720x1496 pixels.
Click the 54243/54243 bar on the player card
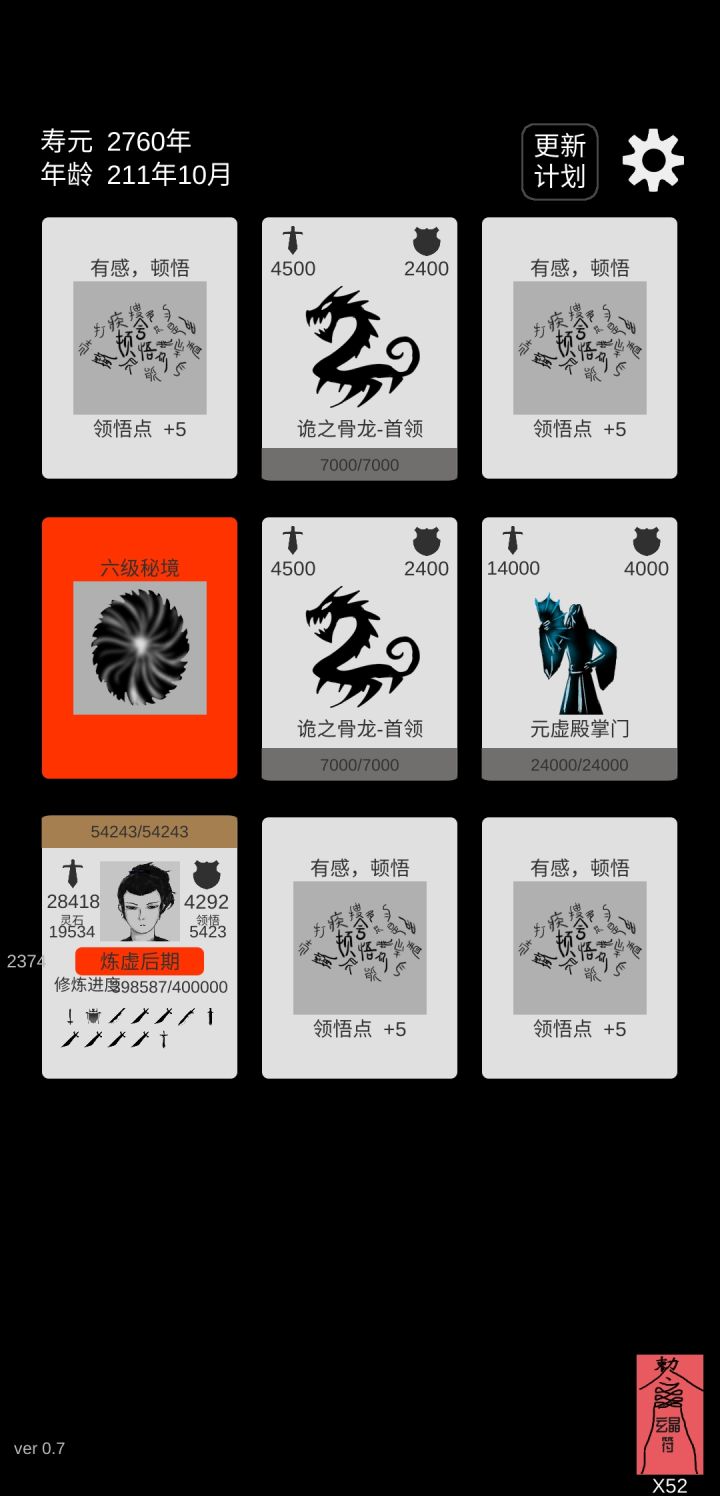(139, 830)
